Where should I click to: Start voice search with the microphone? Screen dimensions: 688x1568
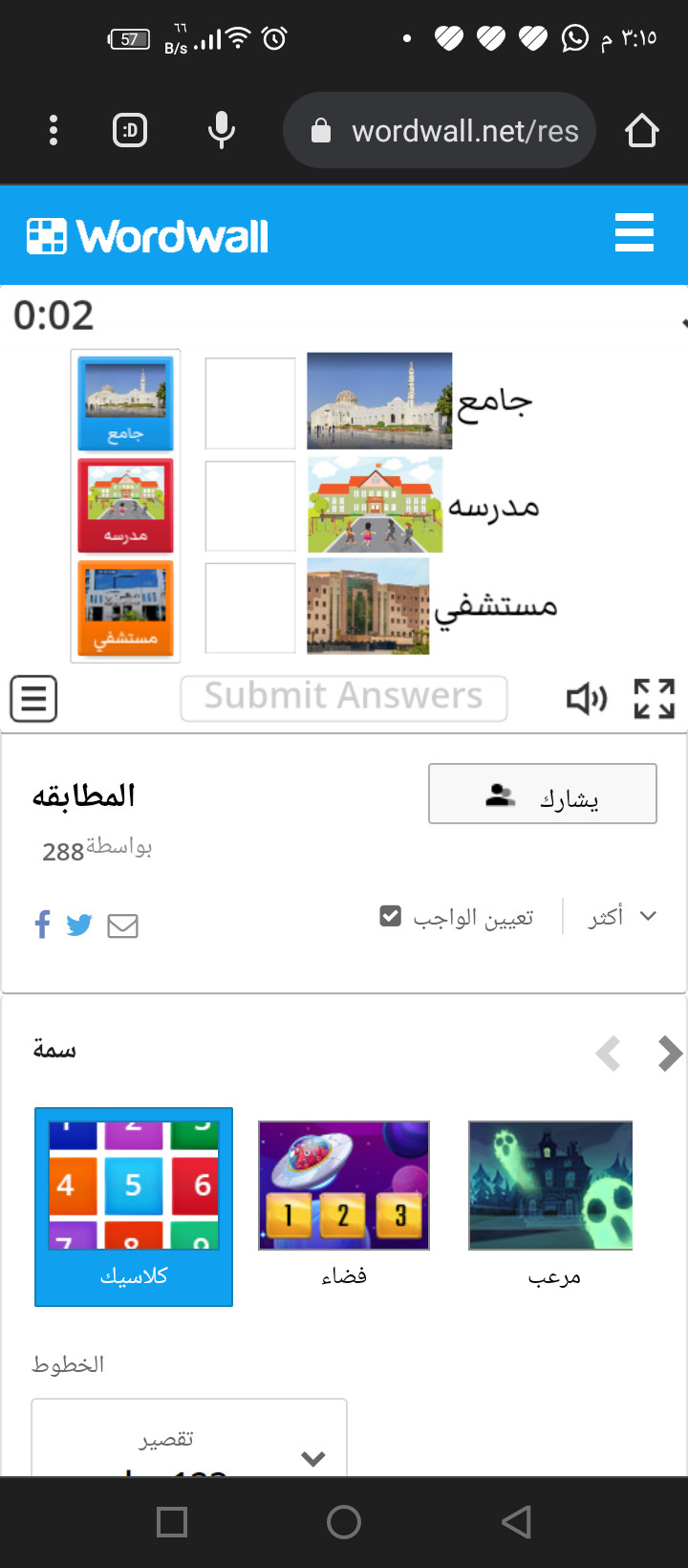click(222, 130)
